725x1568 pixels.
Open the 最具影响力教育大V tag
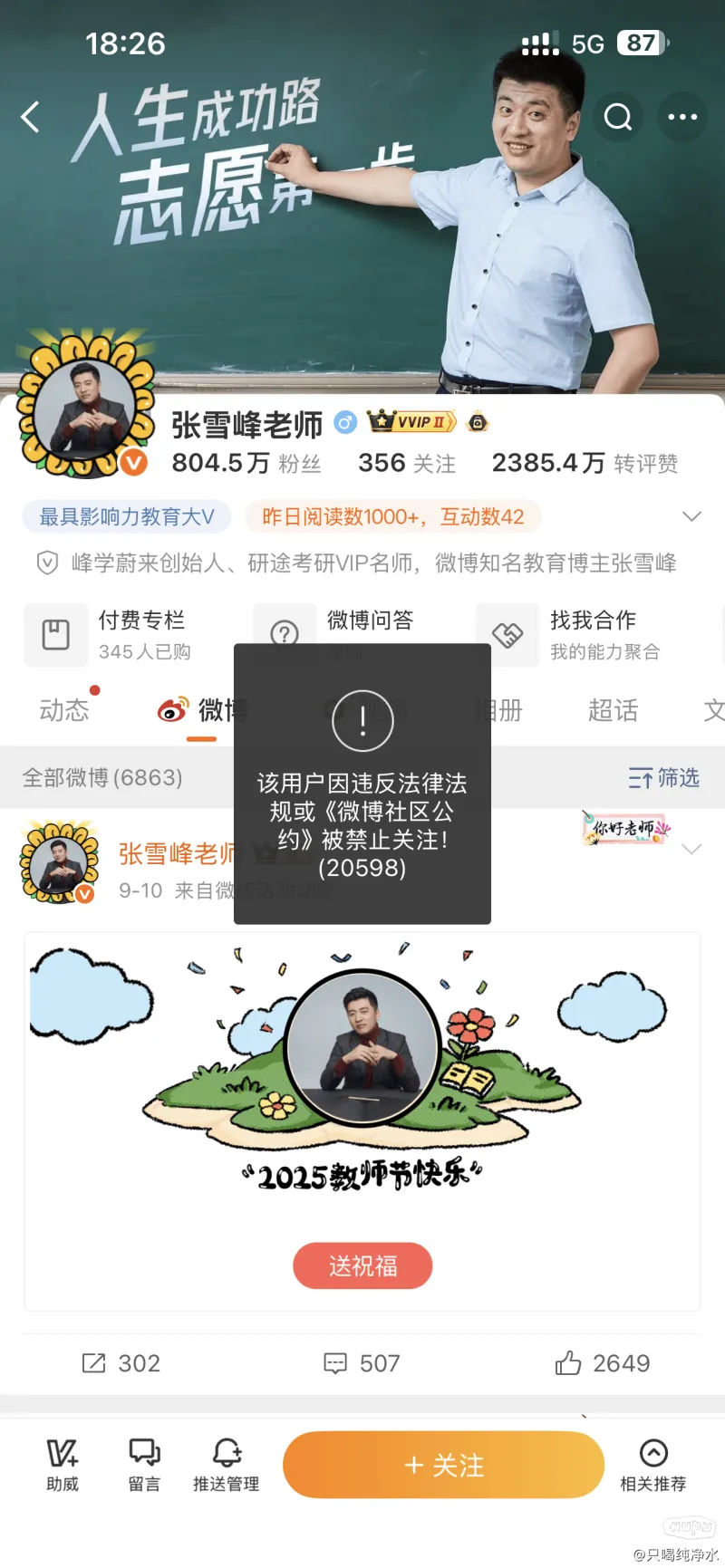click(127, 516)
